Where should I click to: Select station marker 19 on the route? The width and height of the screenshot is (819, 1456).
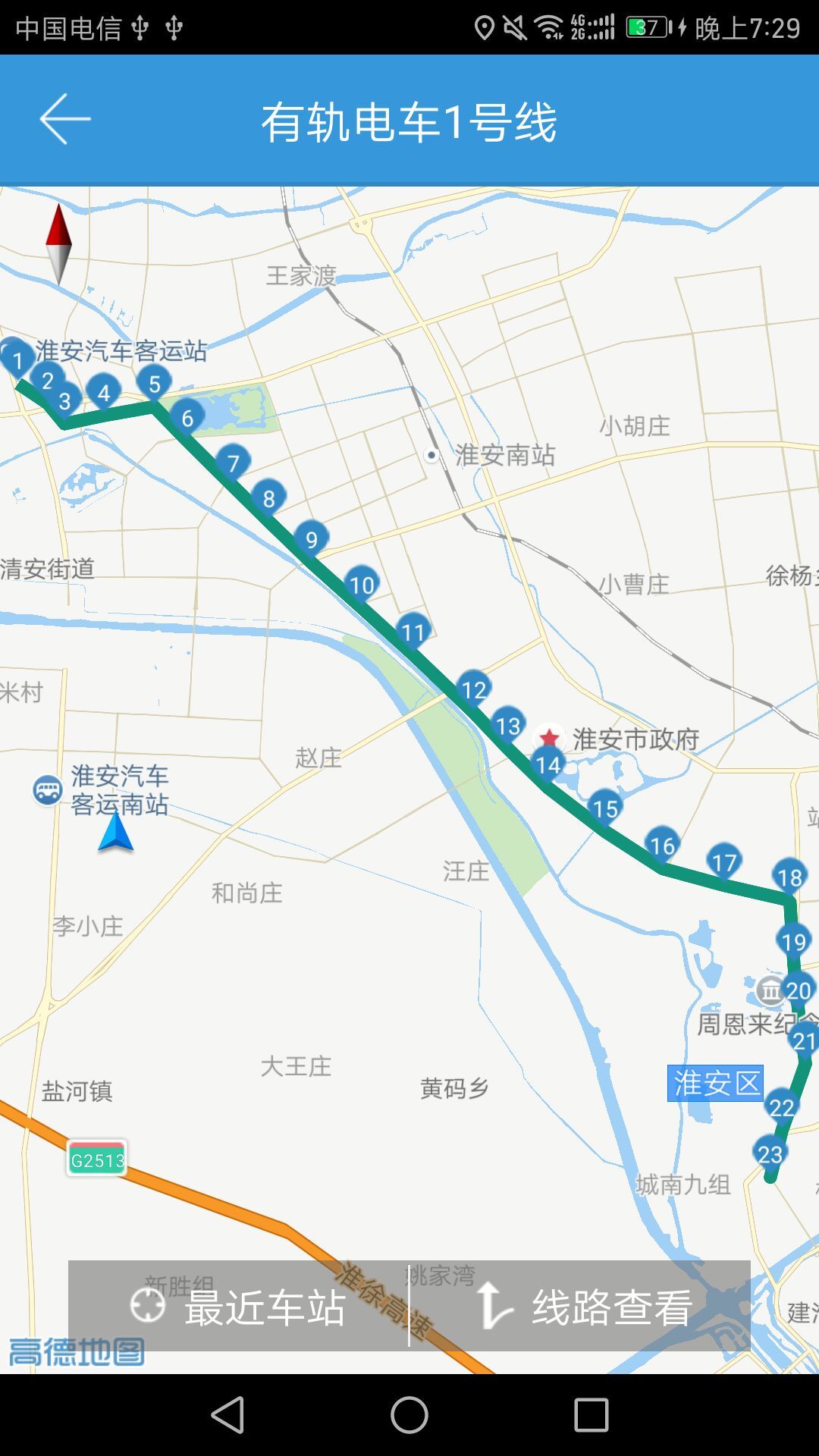point(793,941)
